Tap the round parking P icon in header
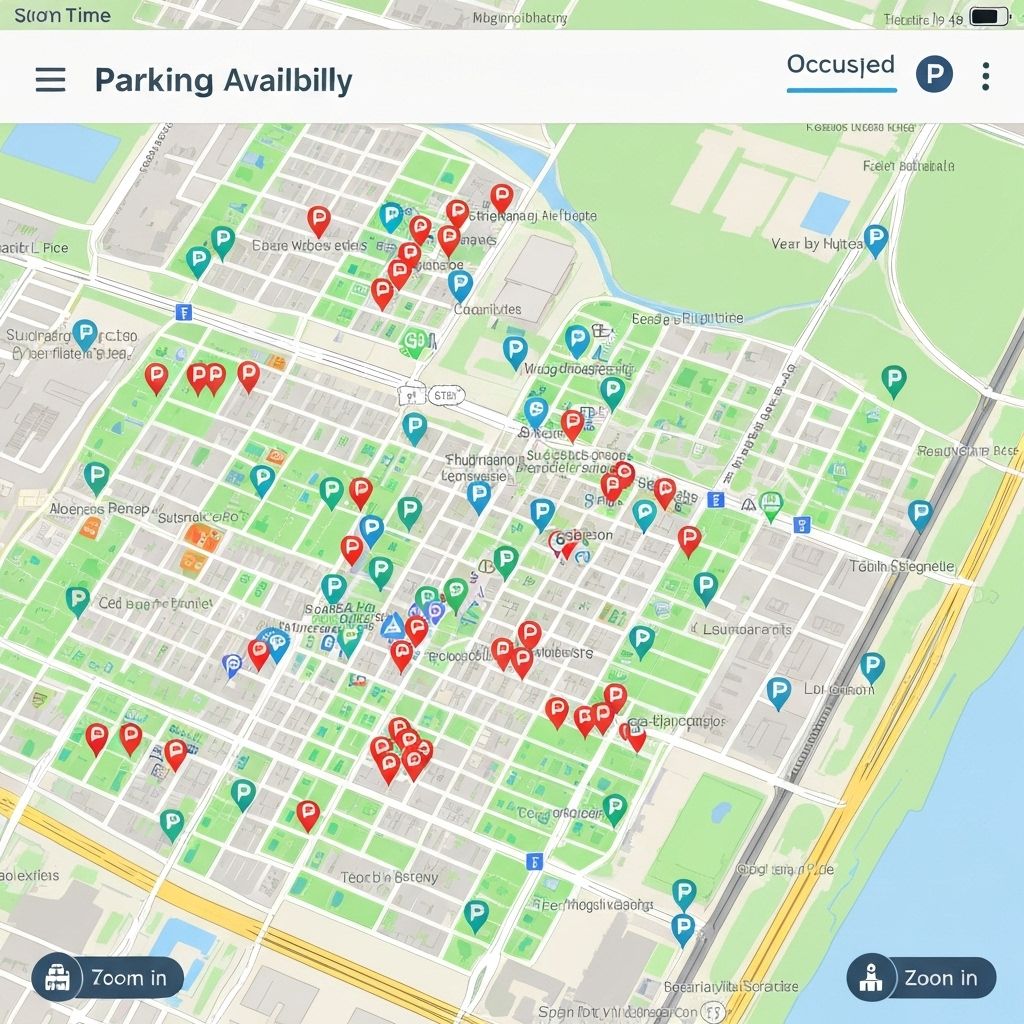1024x1024 pixels. [934, 75]
